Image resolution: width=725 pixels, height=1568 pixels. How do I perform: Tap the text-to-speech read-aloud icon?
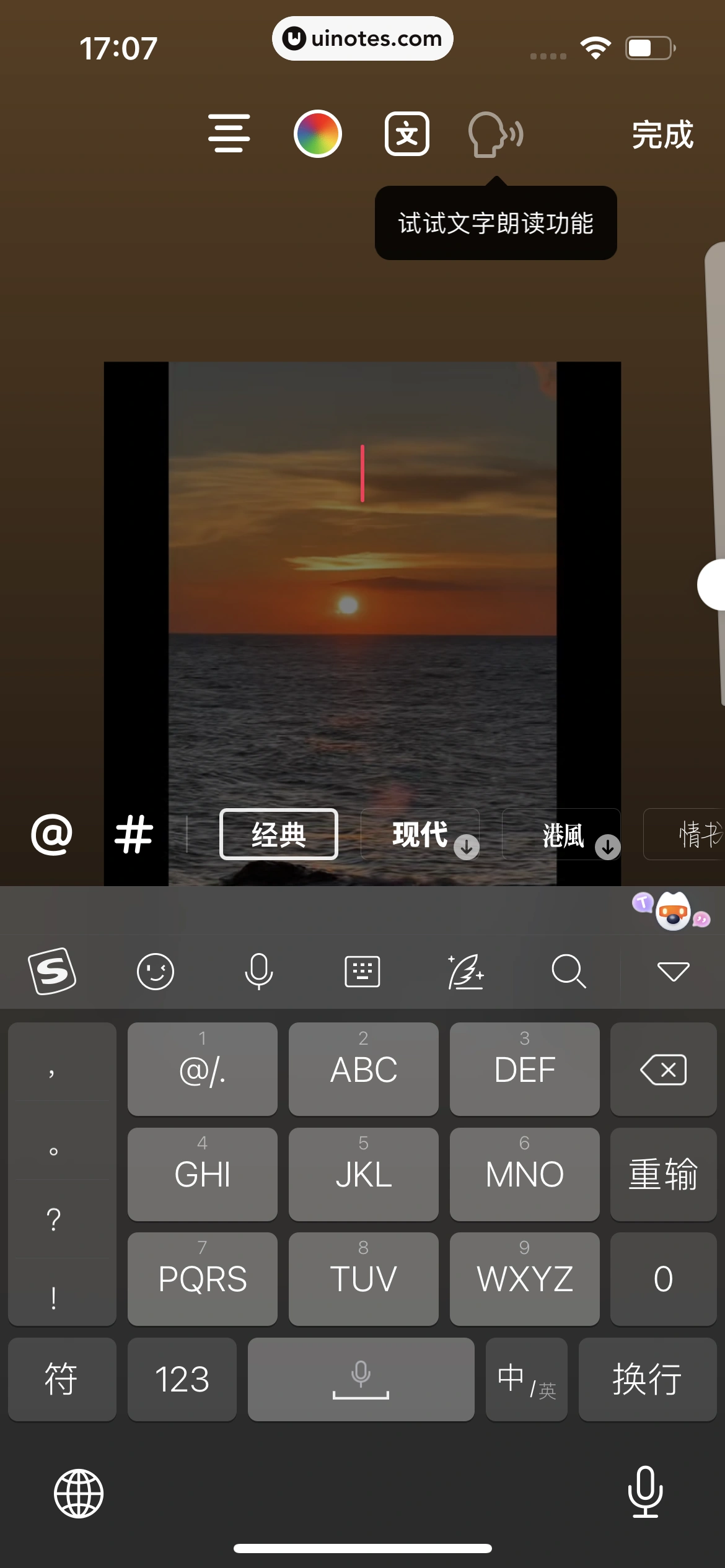pyautogui.click(x=493, y=134)
